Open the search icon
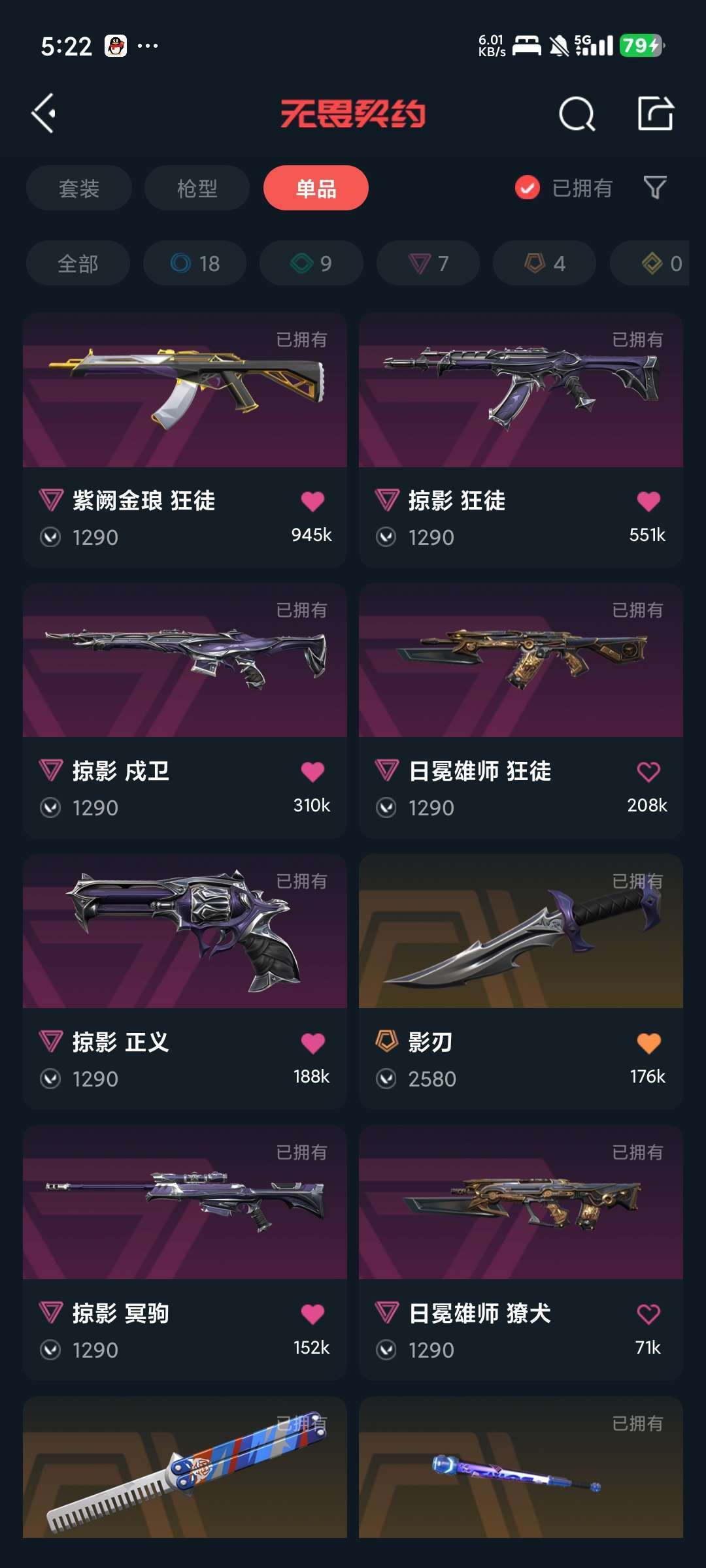This screenshot has height=1568, width=706. click(577, 114)
